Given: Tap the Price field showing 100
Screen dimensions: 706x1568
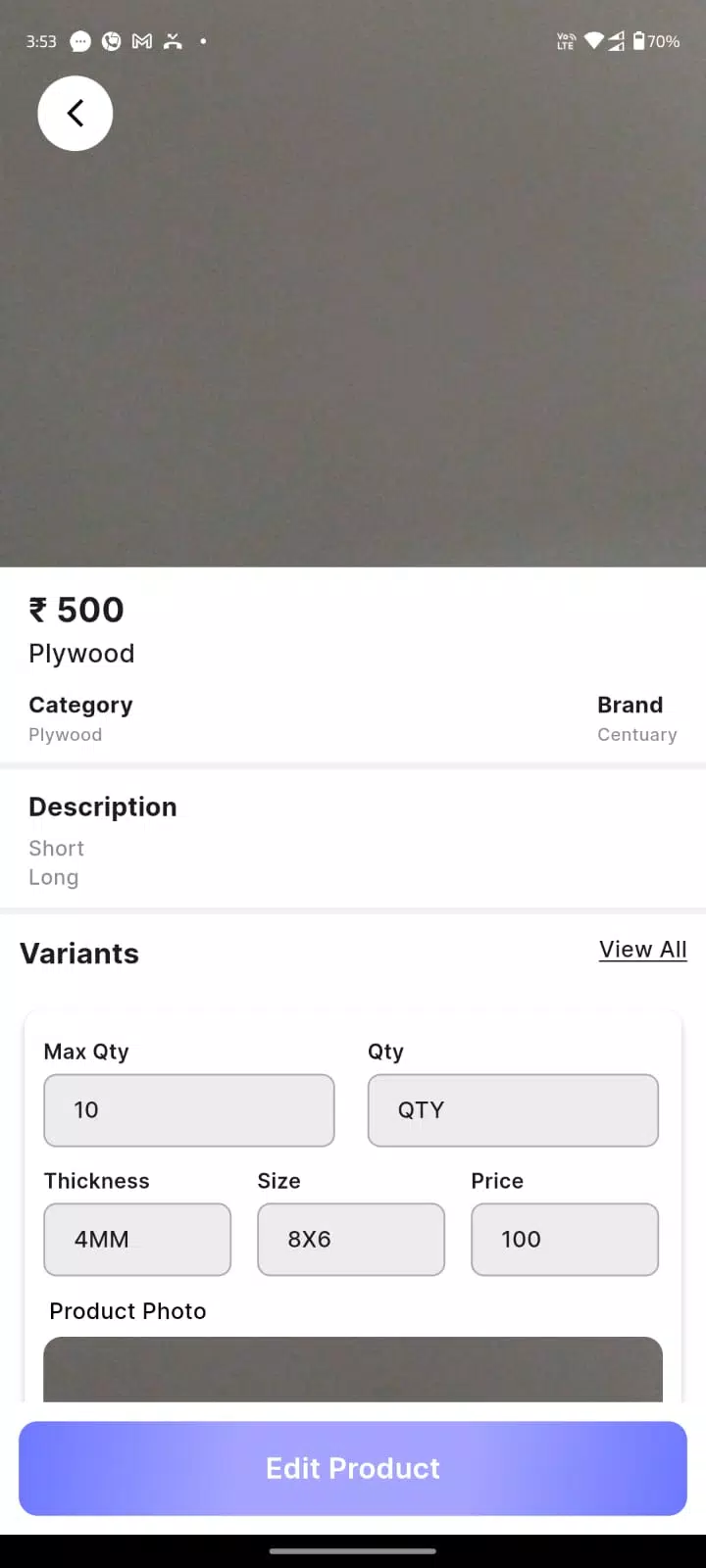Looking at the screenshot, I should 565,1240.
